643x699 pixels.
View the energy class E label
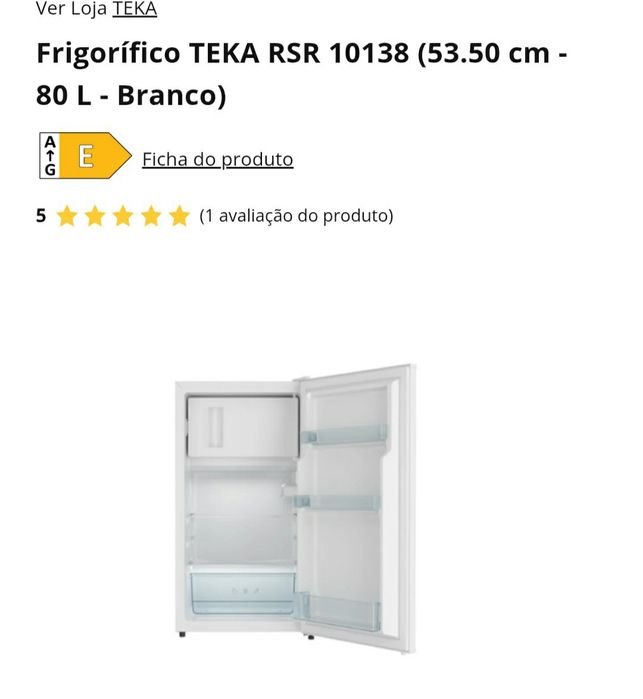click(85, 157)
